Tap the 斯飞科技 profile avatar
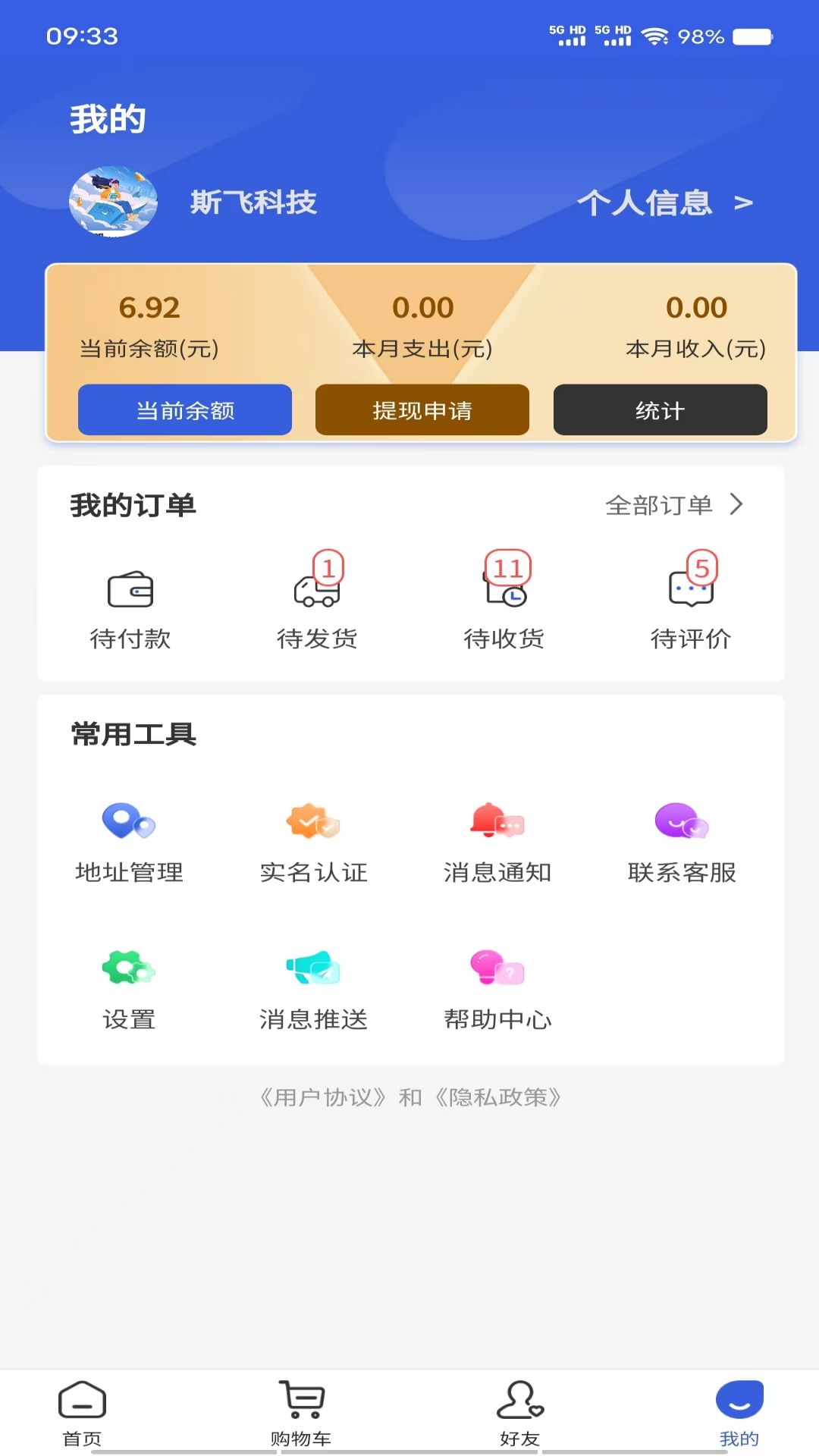 [114, 202]
